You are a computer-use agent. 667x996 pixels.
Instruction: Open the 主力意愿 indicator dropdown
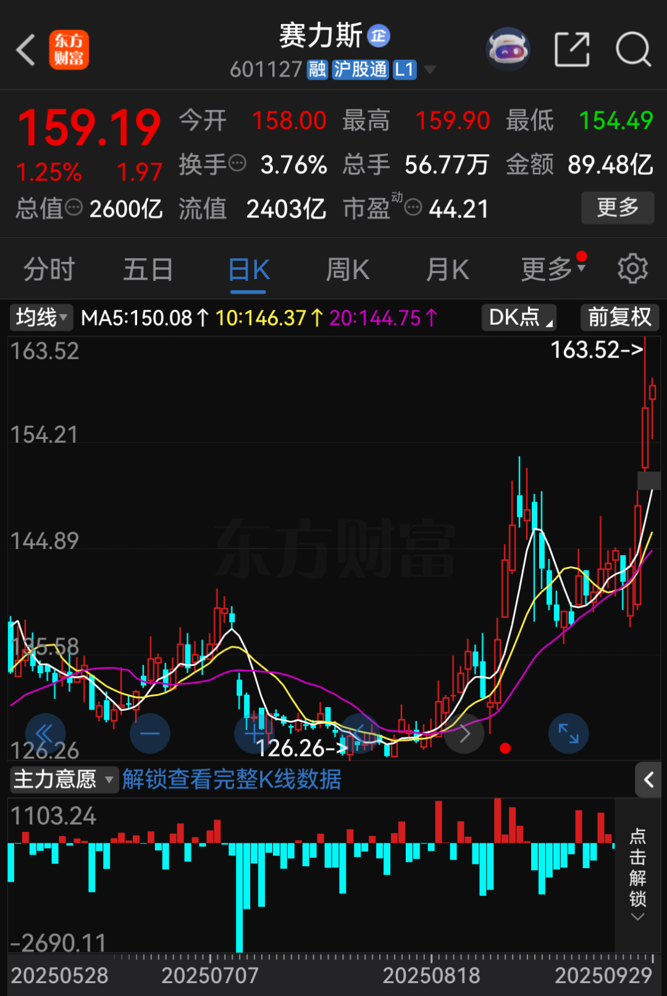point(64,779)
